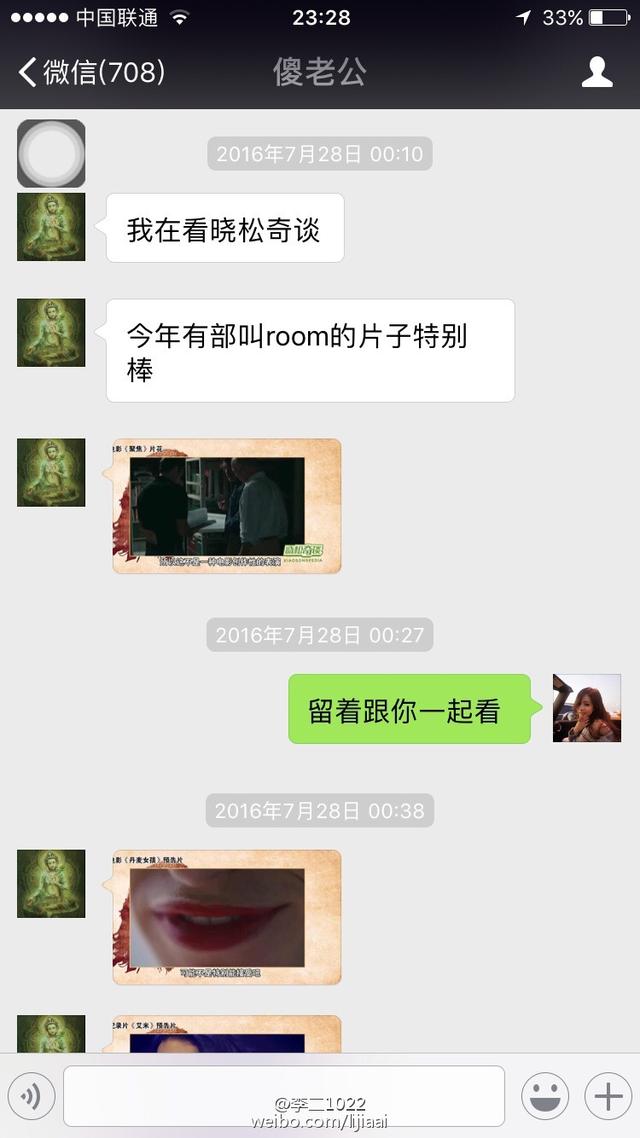Go back to the 微信 chat list
Viewport: 640px width, 1138px height.
click(x=90, y=72)
